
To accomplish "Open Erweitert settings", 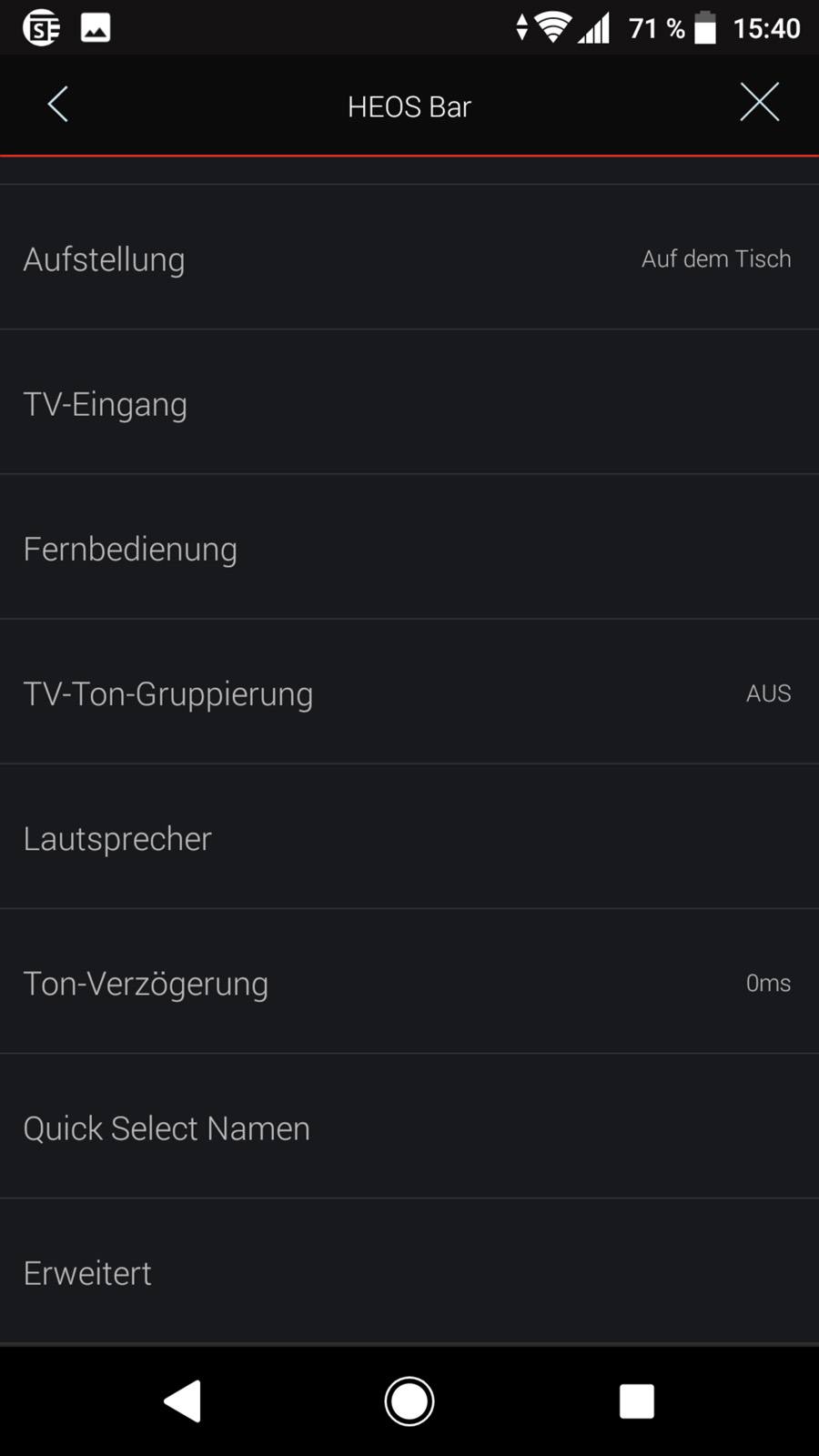I will point(409,1271).
